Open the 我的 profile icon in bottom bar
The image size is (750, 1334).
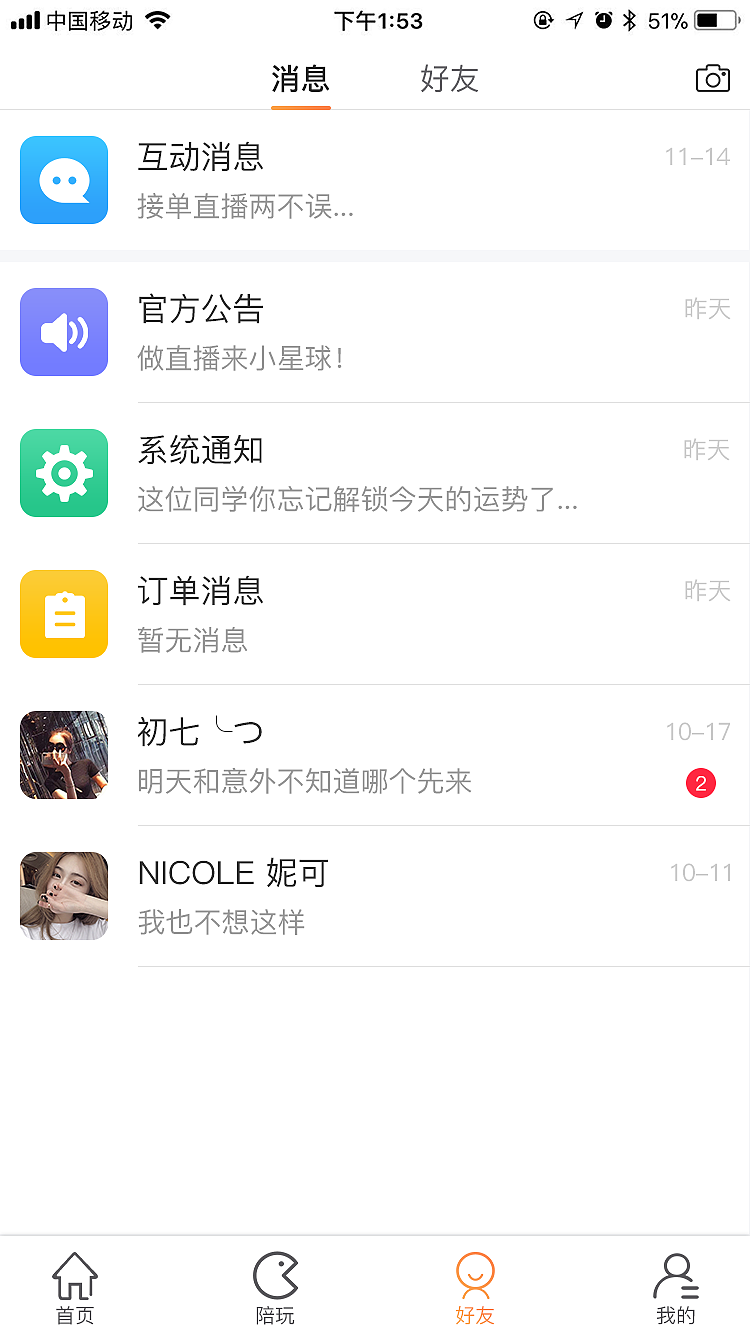point(675,1275)
